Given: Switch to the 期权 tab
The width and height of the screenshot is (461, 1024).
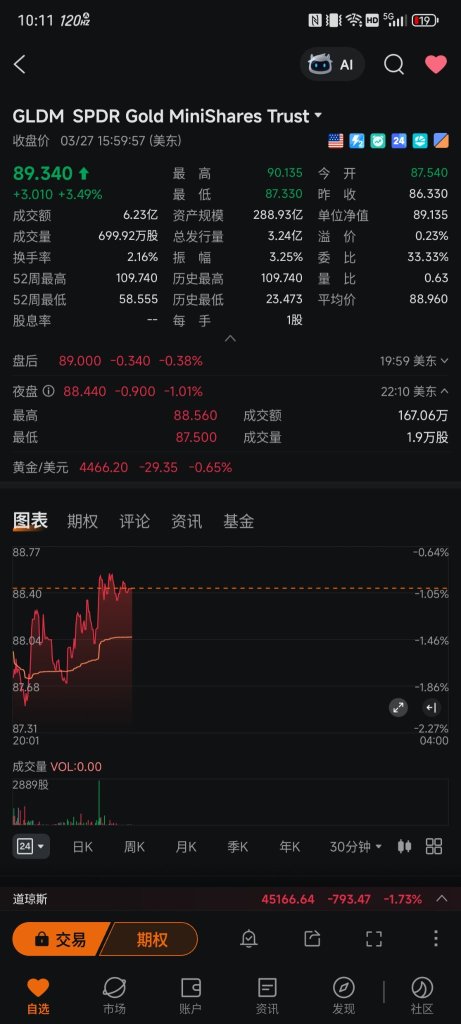Looking at the screenshot, I should [x=82, y=521].
